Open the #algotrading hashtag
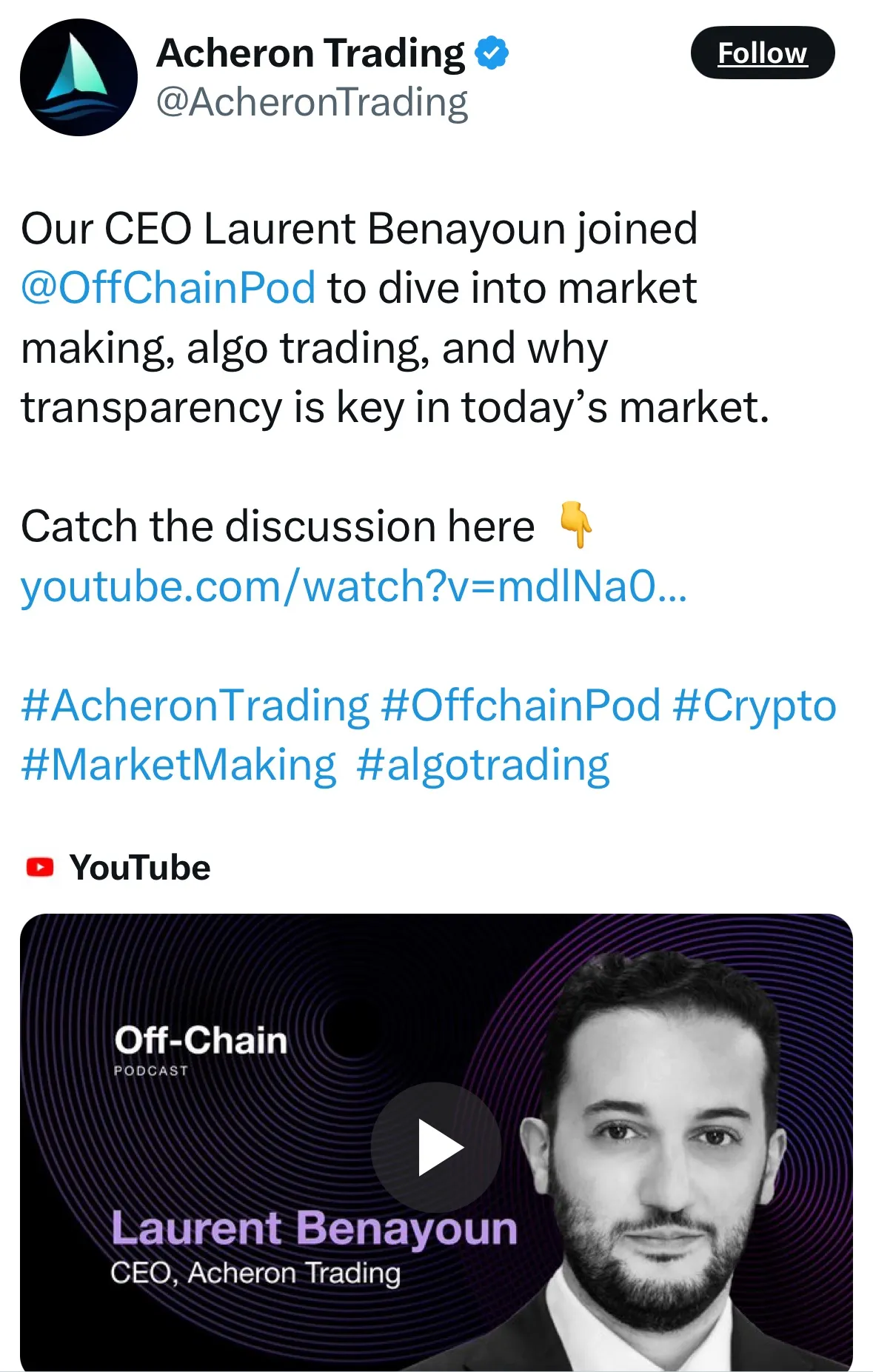Image resolution: width=873 pixels, height=1372 pixels. [x=483, y=765]
